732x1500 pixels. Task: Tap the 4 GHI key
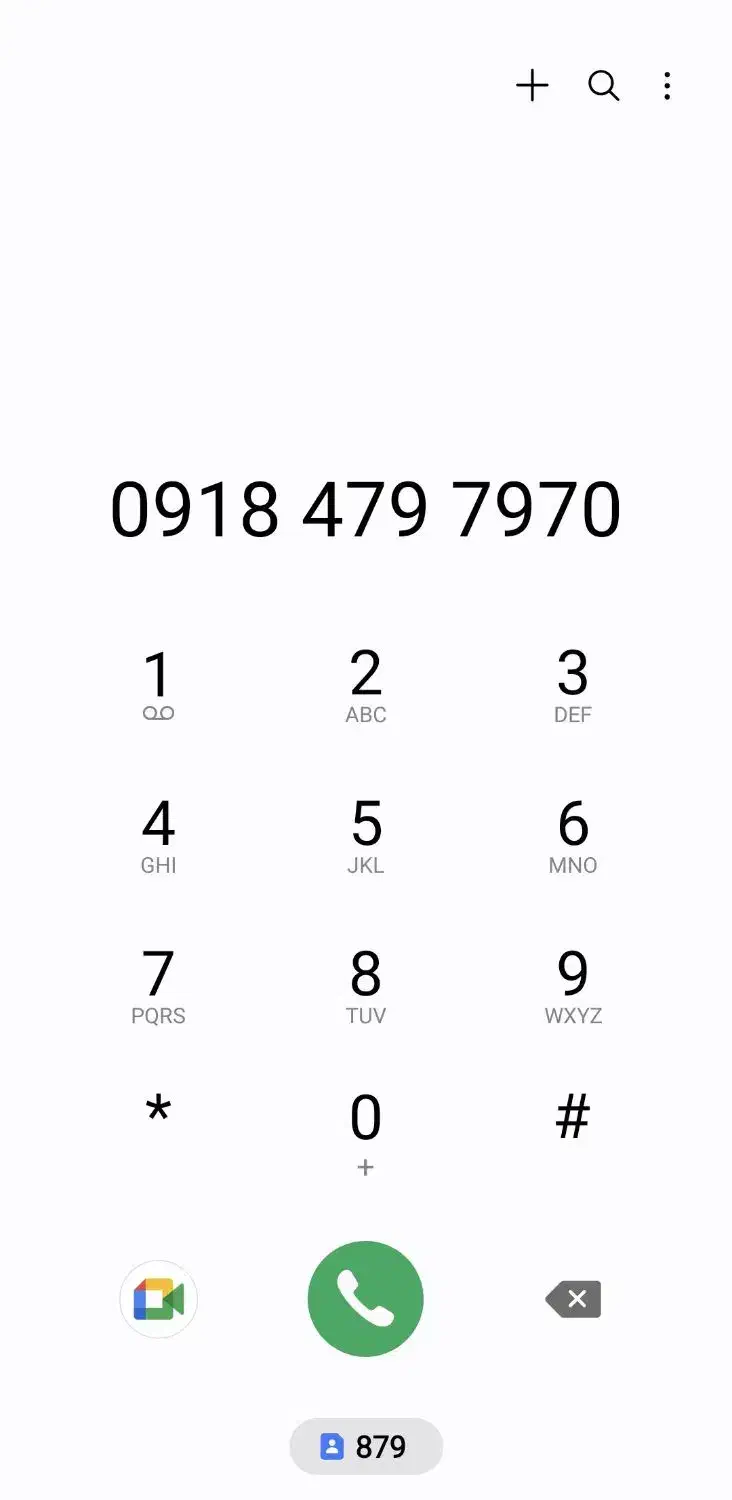point(158,834)
